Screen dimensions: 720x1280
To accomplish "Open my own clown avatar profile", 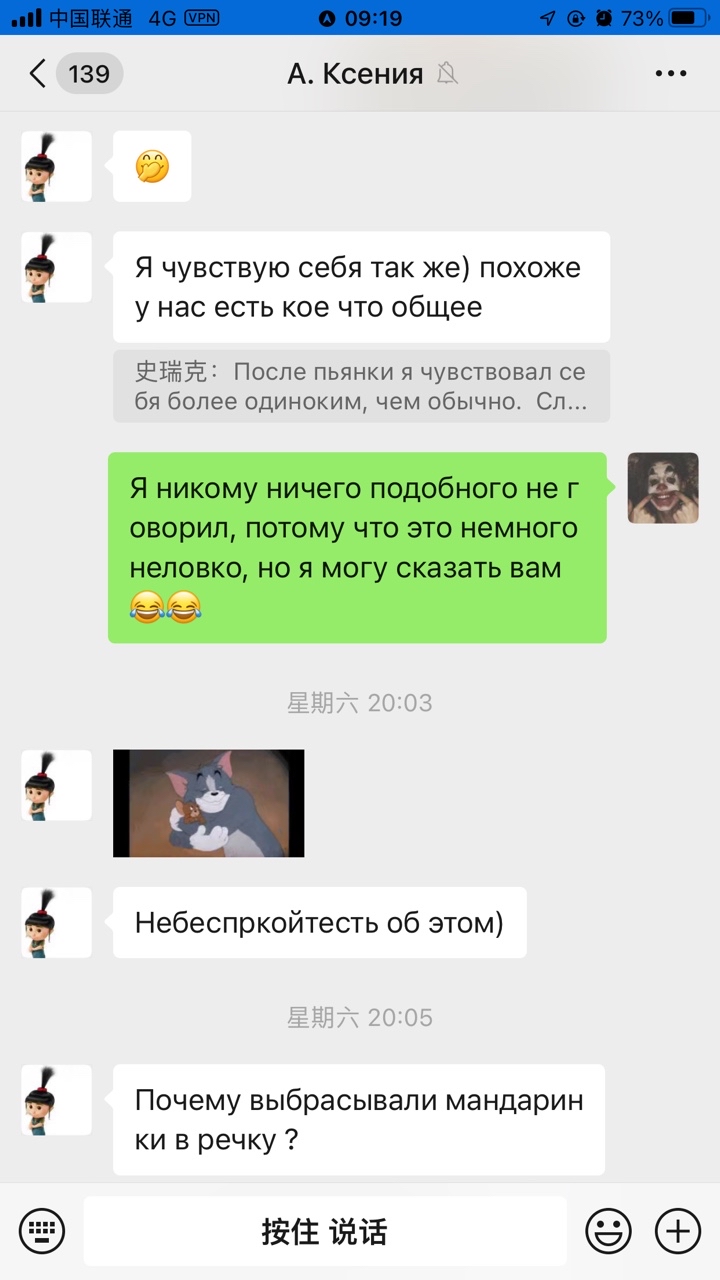I will pyautogui.click(x=662, y=488).
